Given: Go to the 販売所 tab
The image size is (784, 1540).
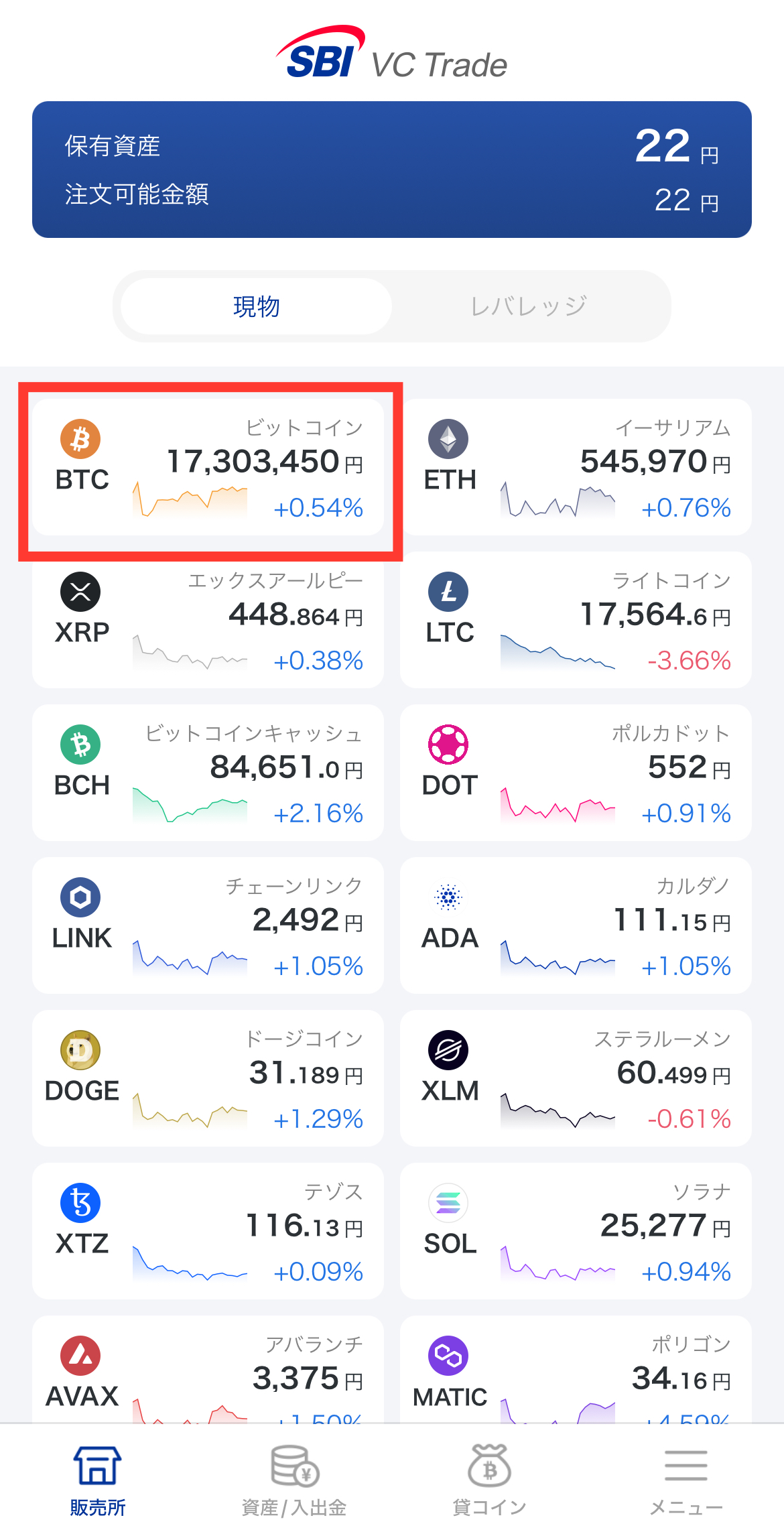Looking at the screenshot, I should 98,1482.
